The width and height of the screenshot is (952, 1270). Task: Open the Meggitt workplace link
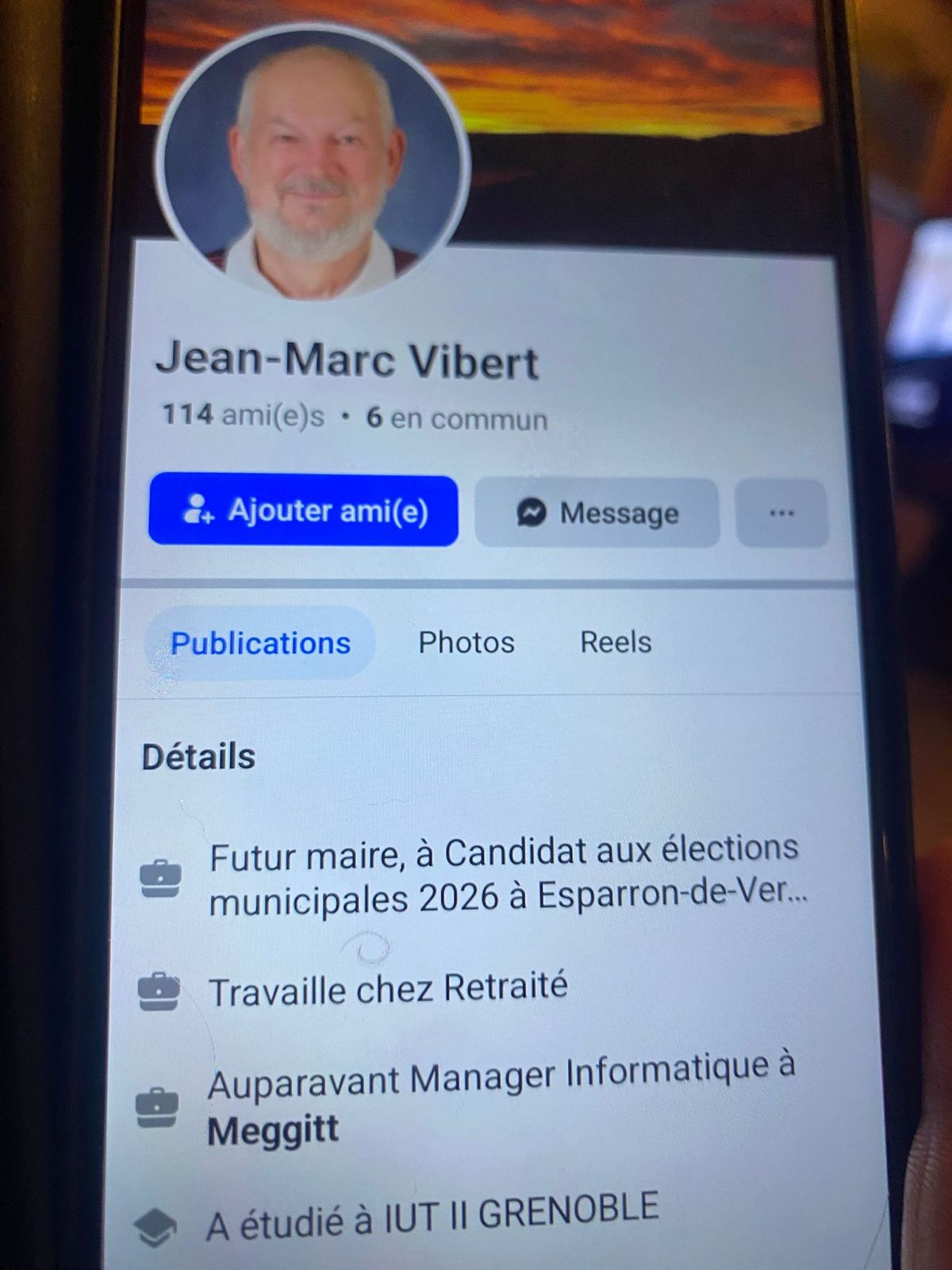point(273,1130)
